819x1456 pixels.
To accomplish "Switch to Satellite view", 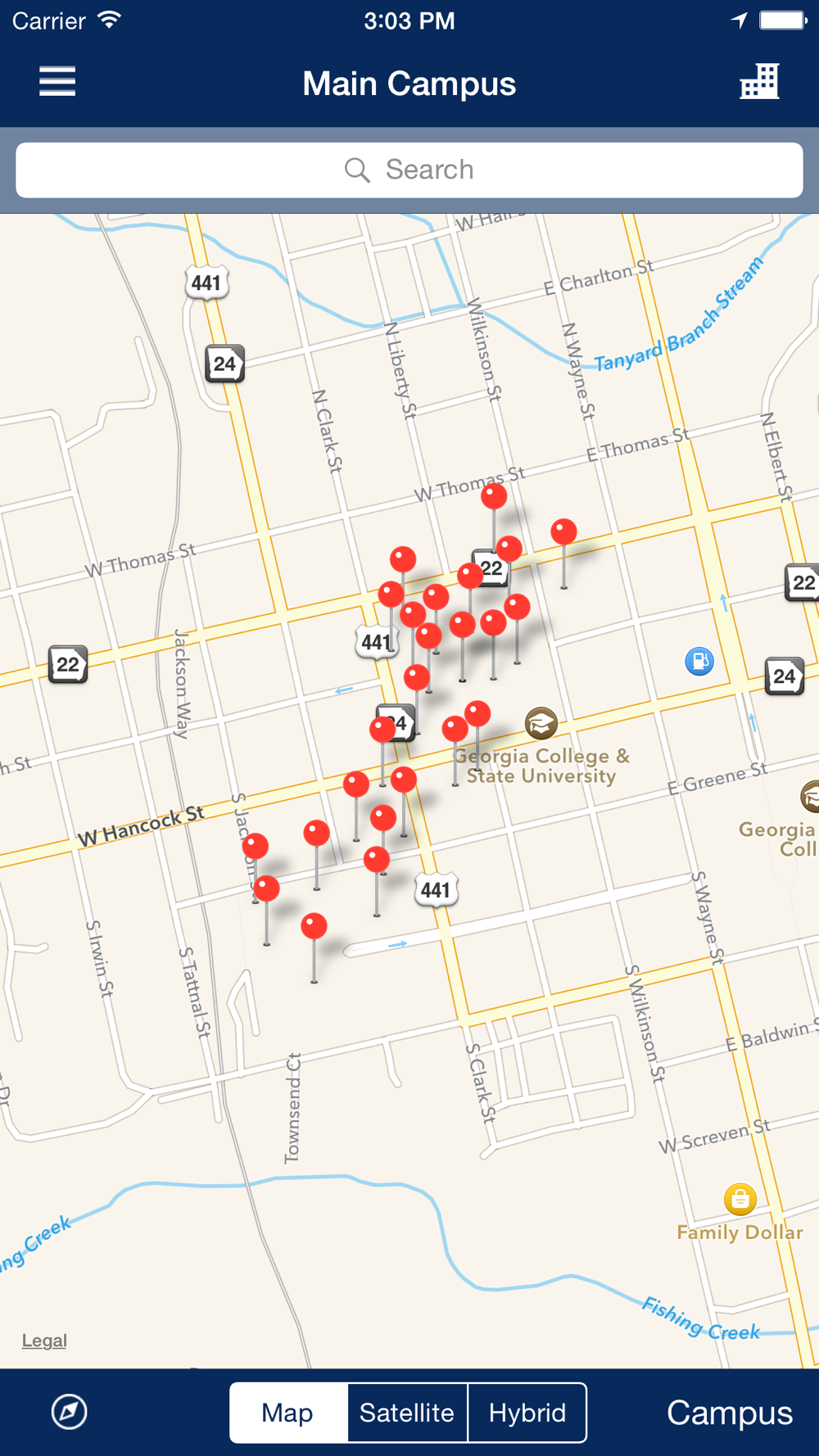I will [x=407, y=1413].
